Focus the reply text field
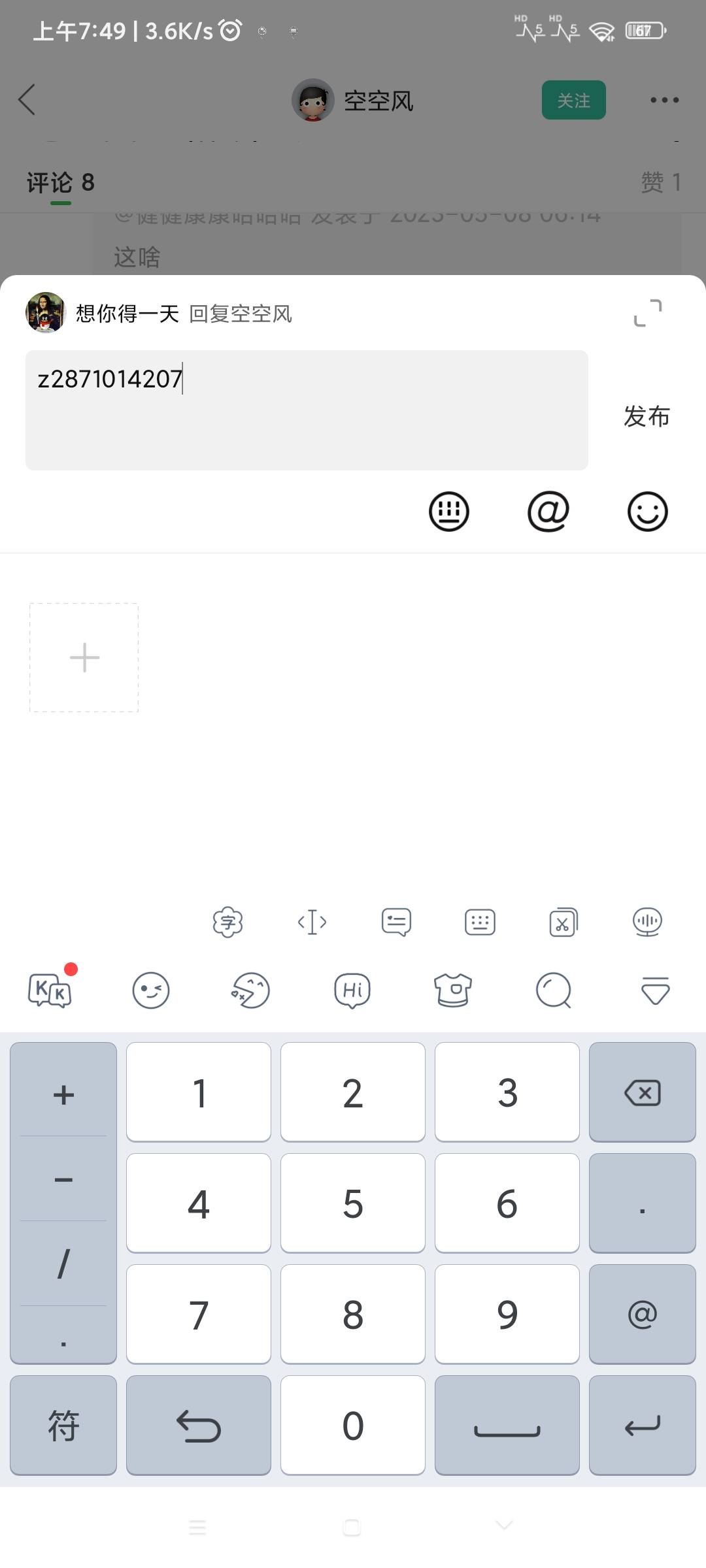 [307, 410]
